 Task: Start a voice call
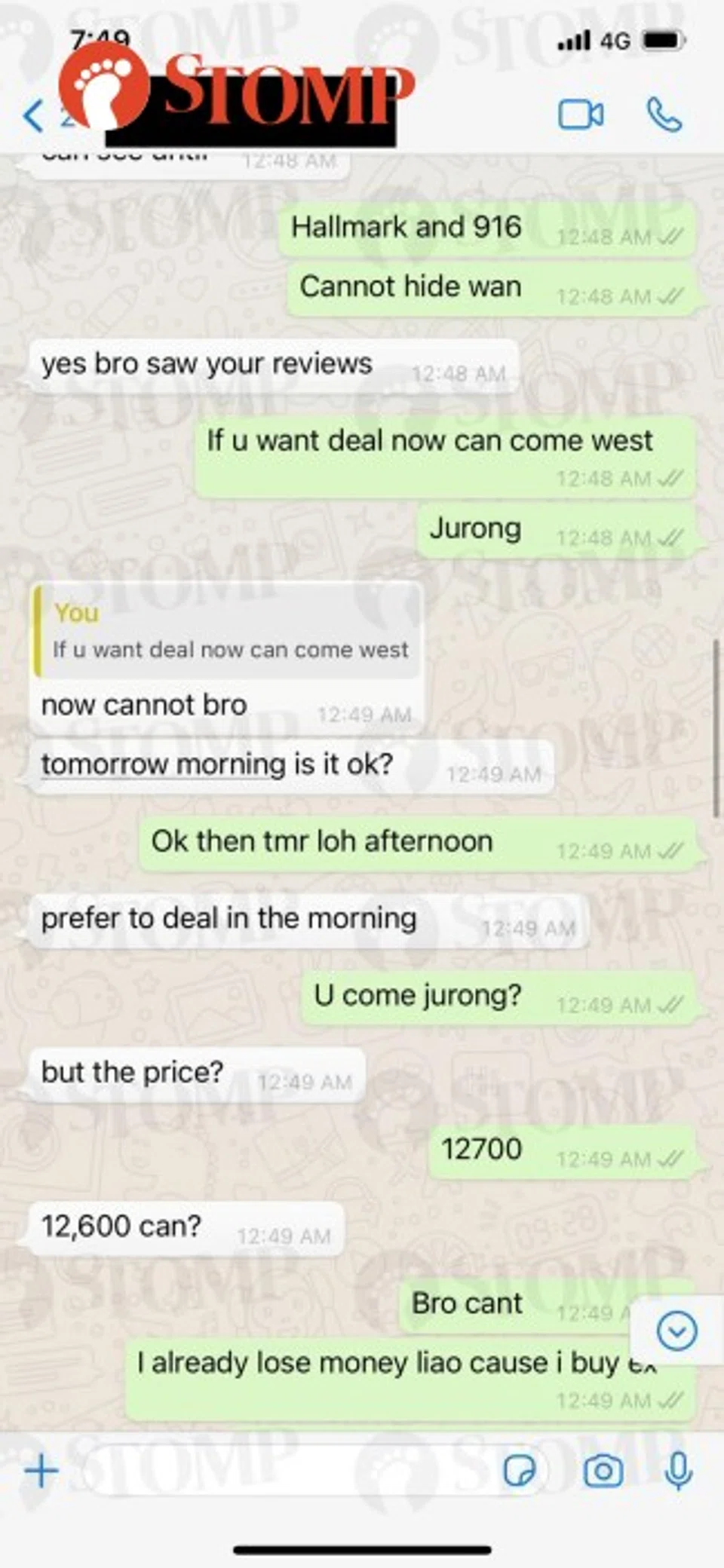[x=664, y=115]
